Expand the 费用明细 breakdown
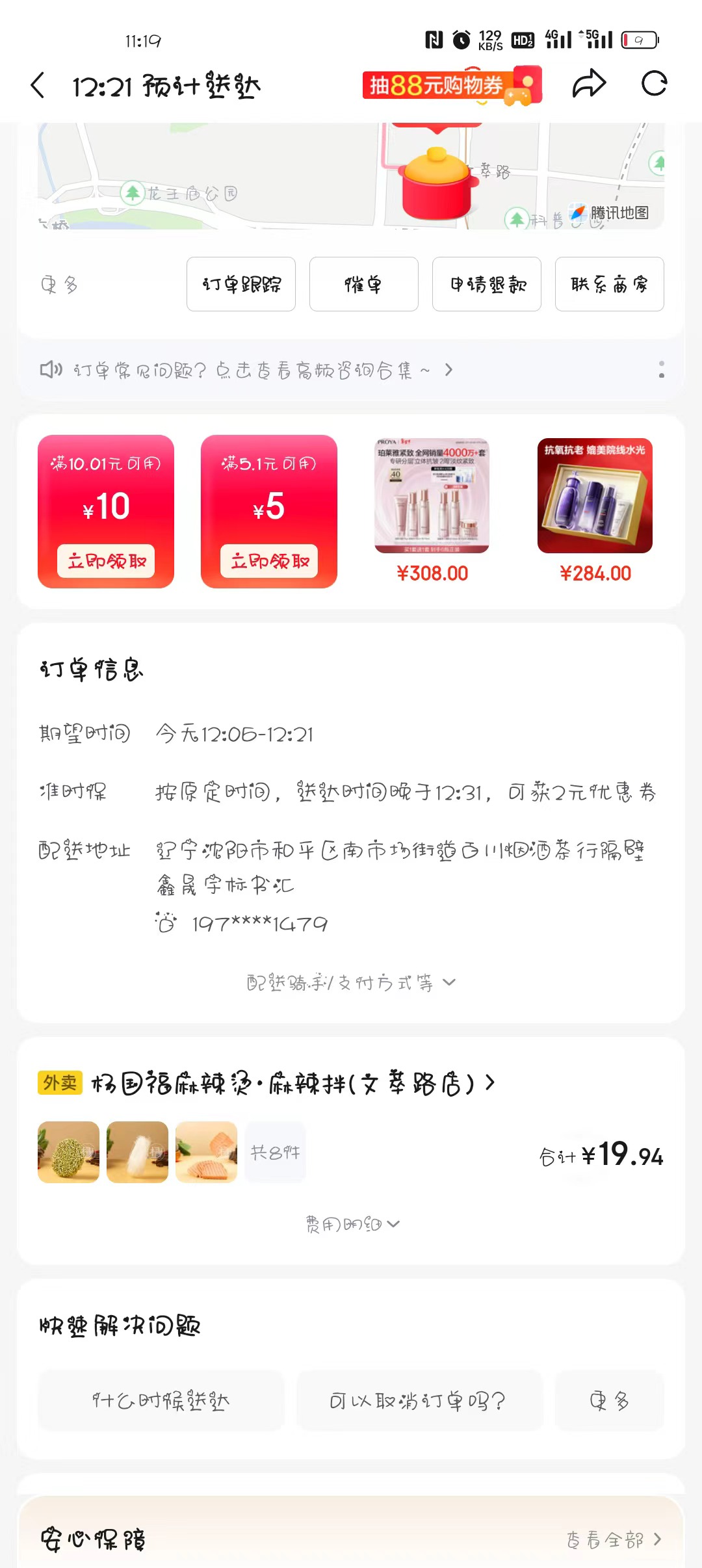The width and height of the screenshot is (702, 1568). pyautogui.click(x=352, y=1224)
